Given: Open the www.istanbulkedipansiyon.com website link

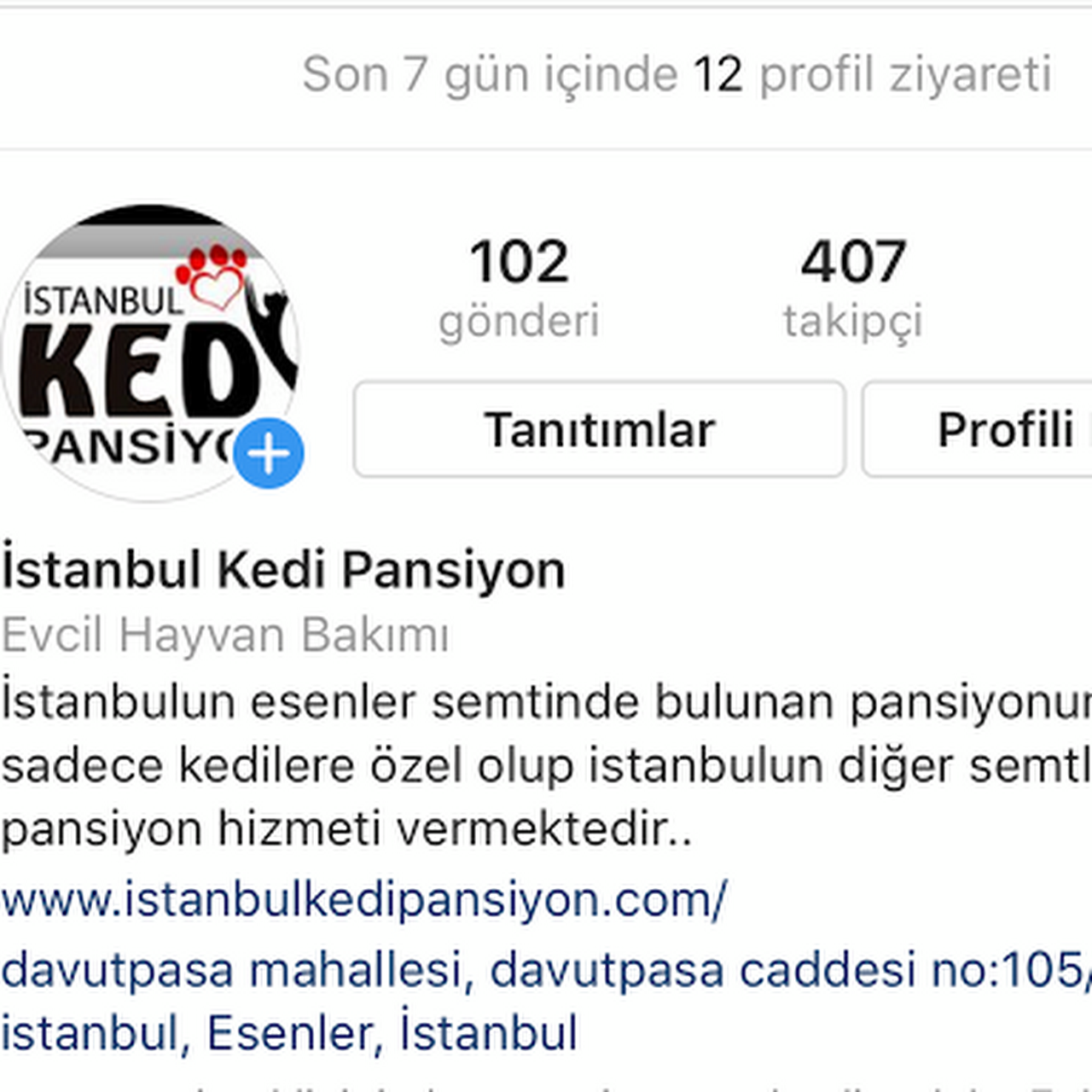Looking at the screenshot, I should (363, 899).
